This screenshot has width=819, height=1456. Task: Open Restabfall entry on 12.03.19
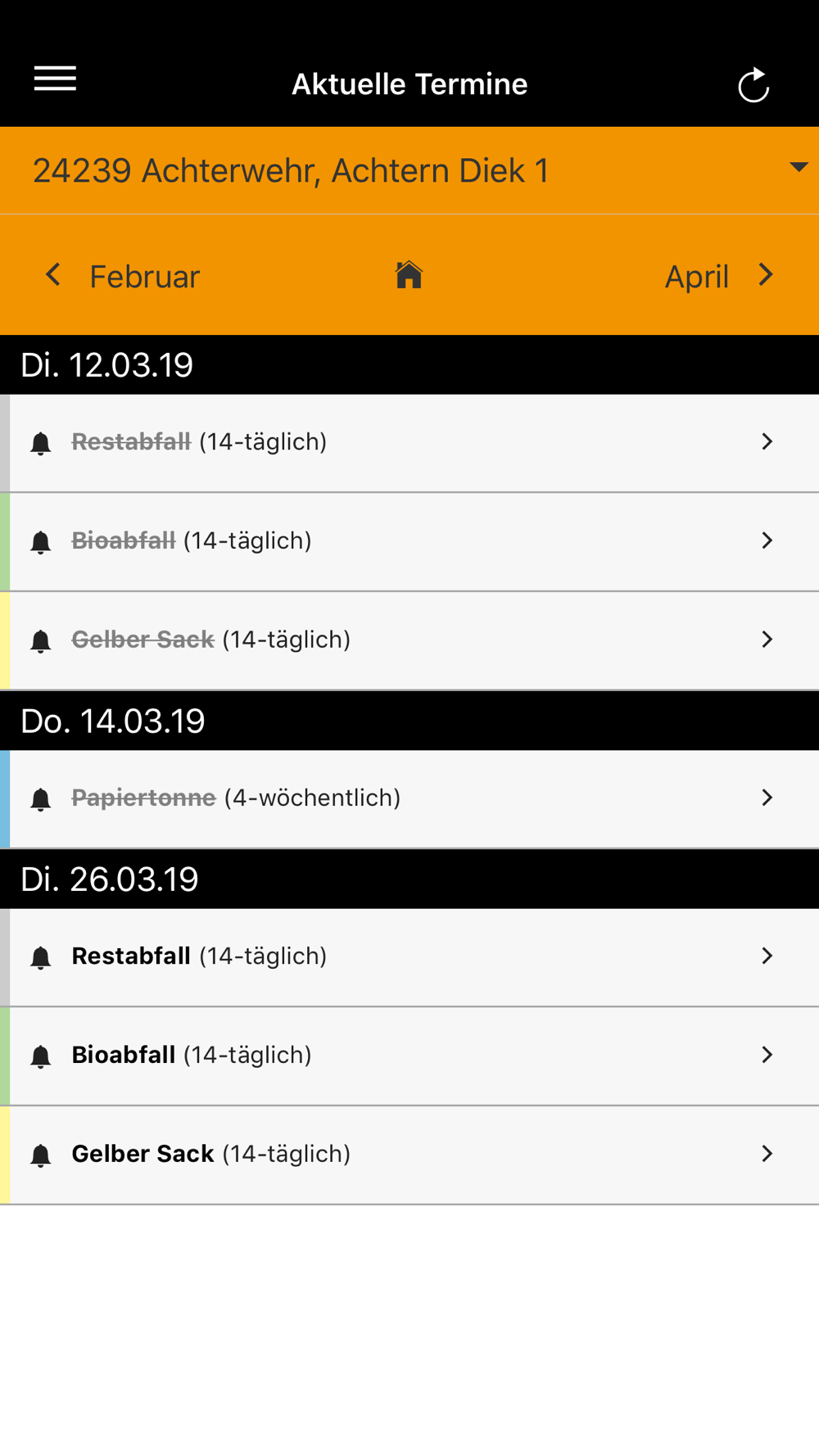coord(409,443)
